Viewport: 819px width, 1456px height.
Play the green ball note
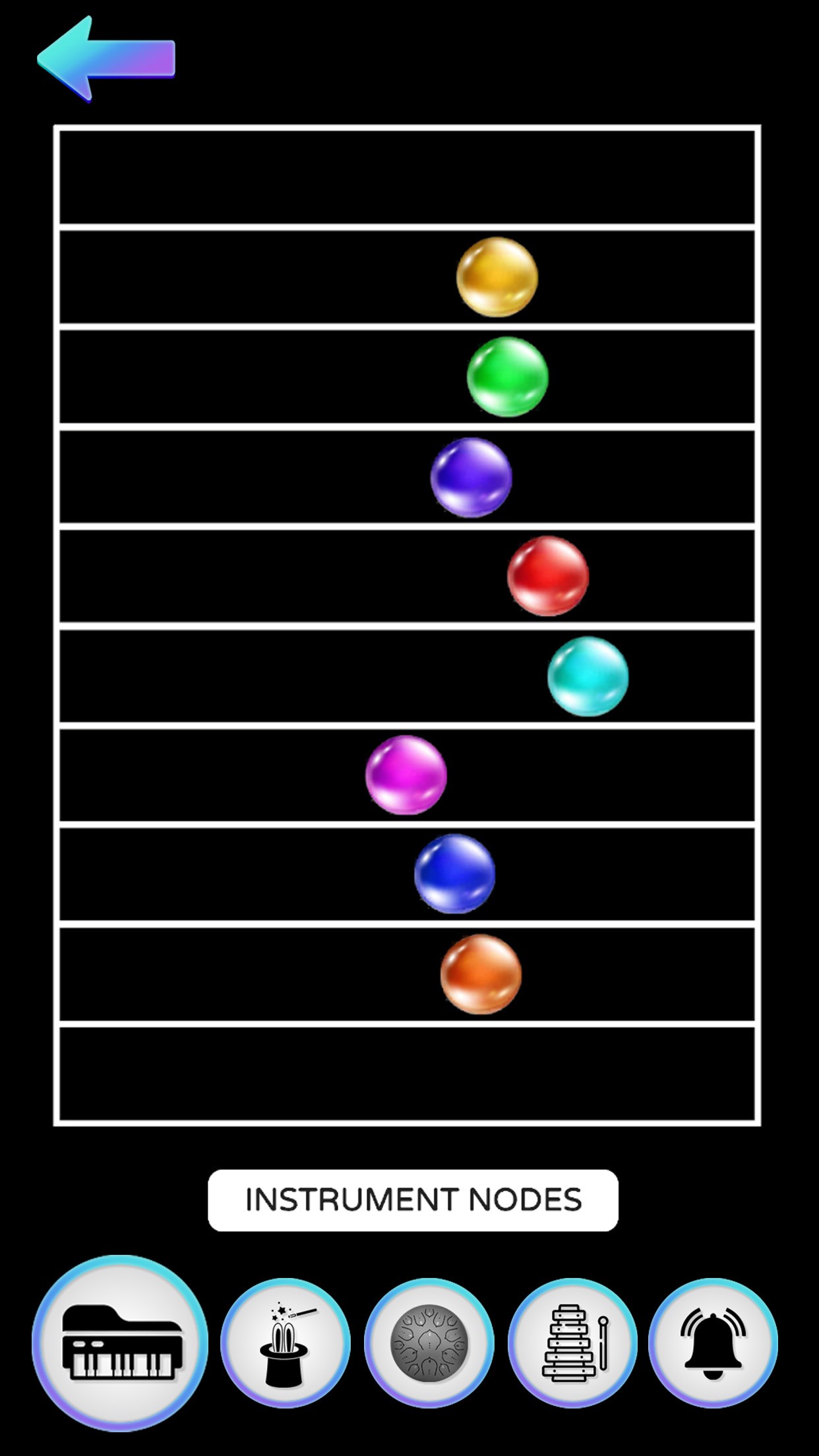point(507,377)
